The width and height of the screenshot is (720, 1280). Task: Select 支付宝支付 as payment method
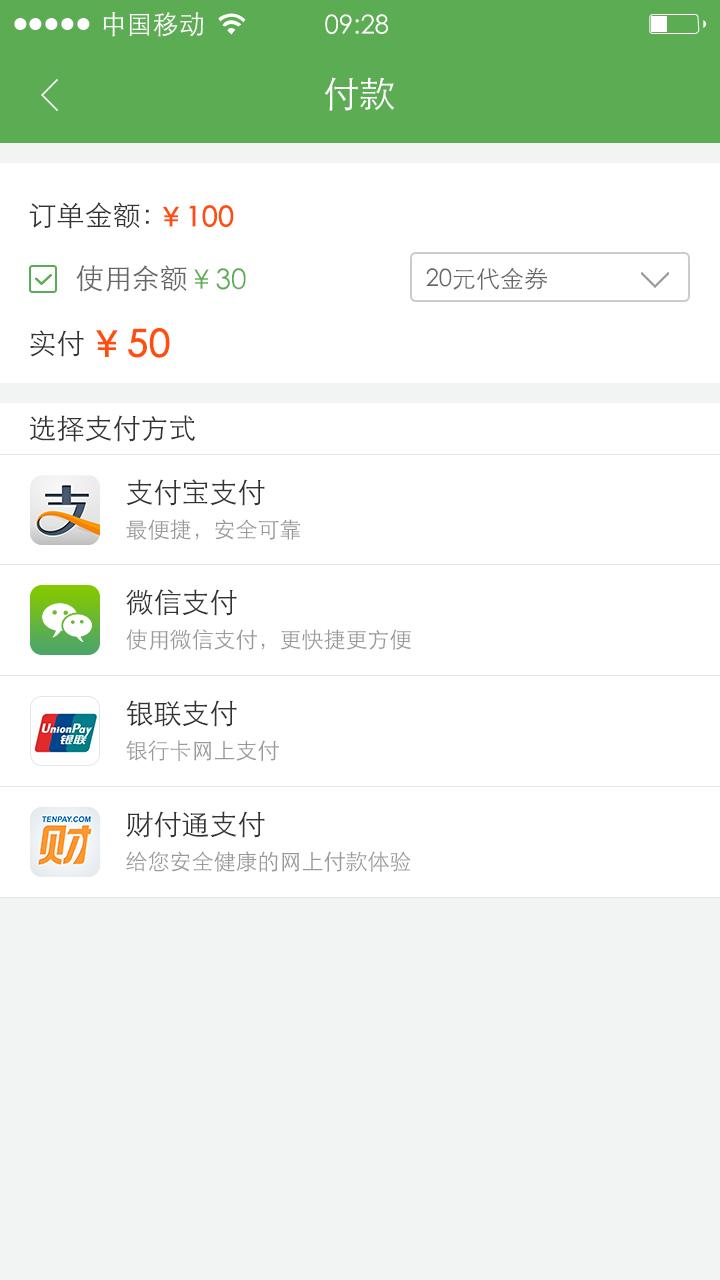360,510
